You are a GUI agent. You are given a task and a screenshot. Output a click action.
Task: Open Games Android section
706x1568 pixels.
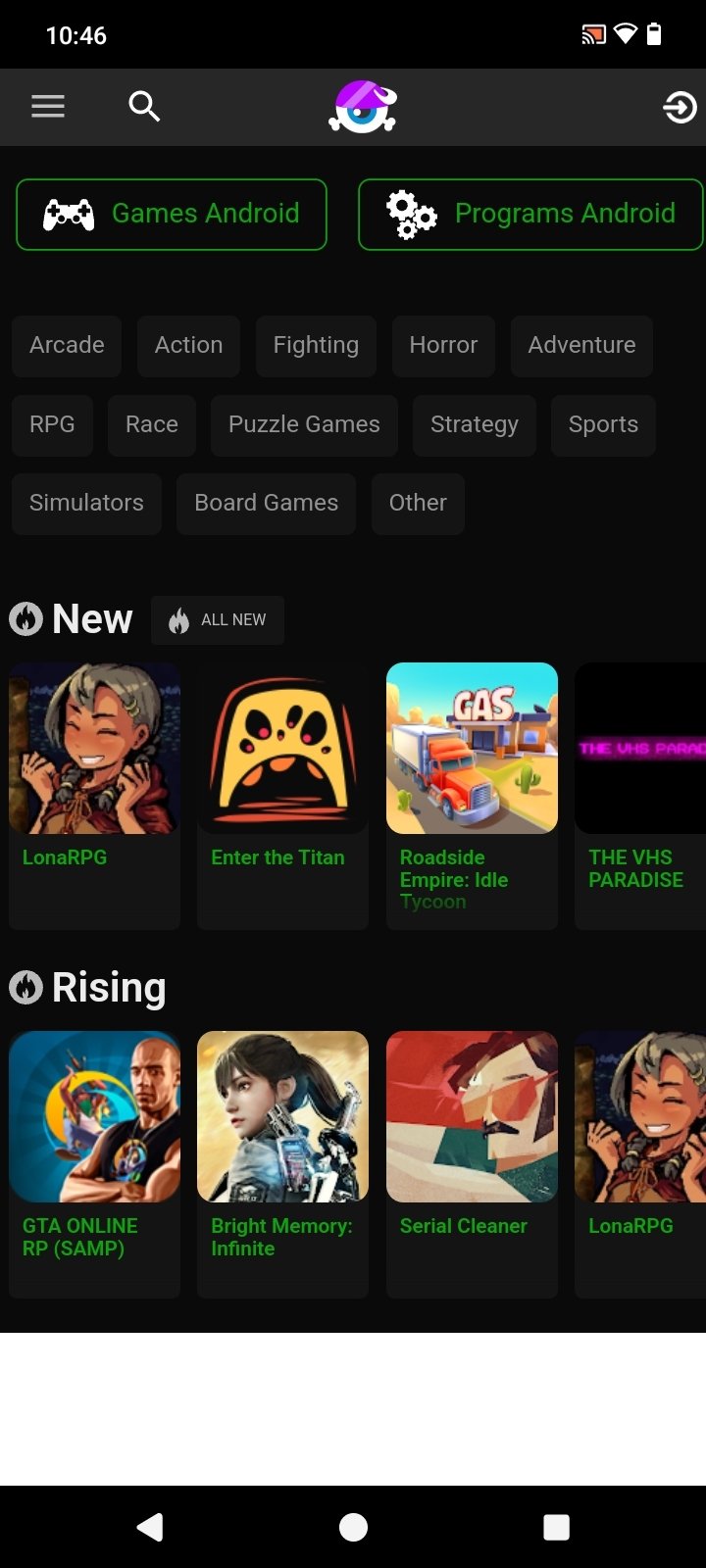click(x=172, y=214)
